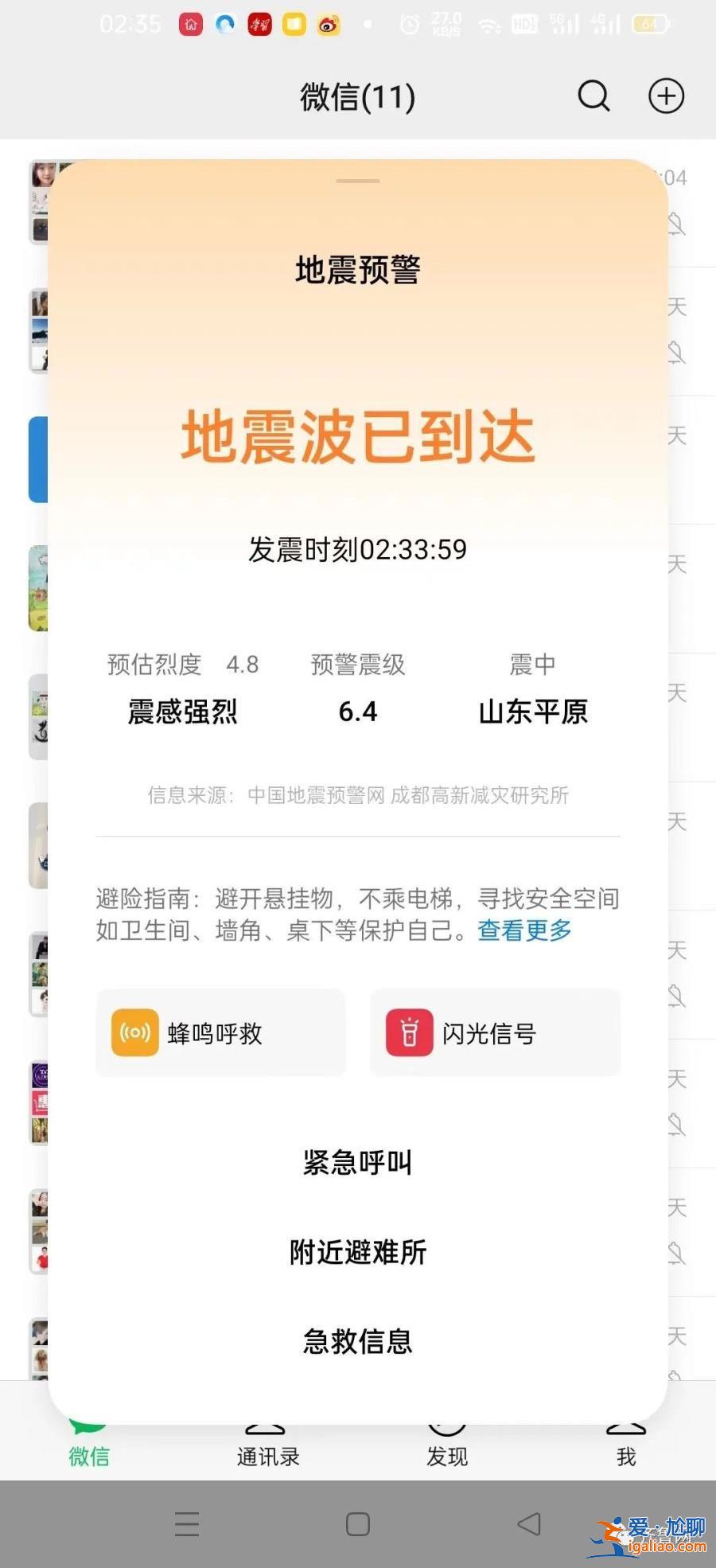
Task: Open the plus add menu
Action: 666,96
